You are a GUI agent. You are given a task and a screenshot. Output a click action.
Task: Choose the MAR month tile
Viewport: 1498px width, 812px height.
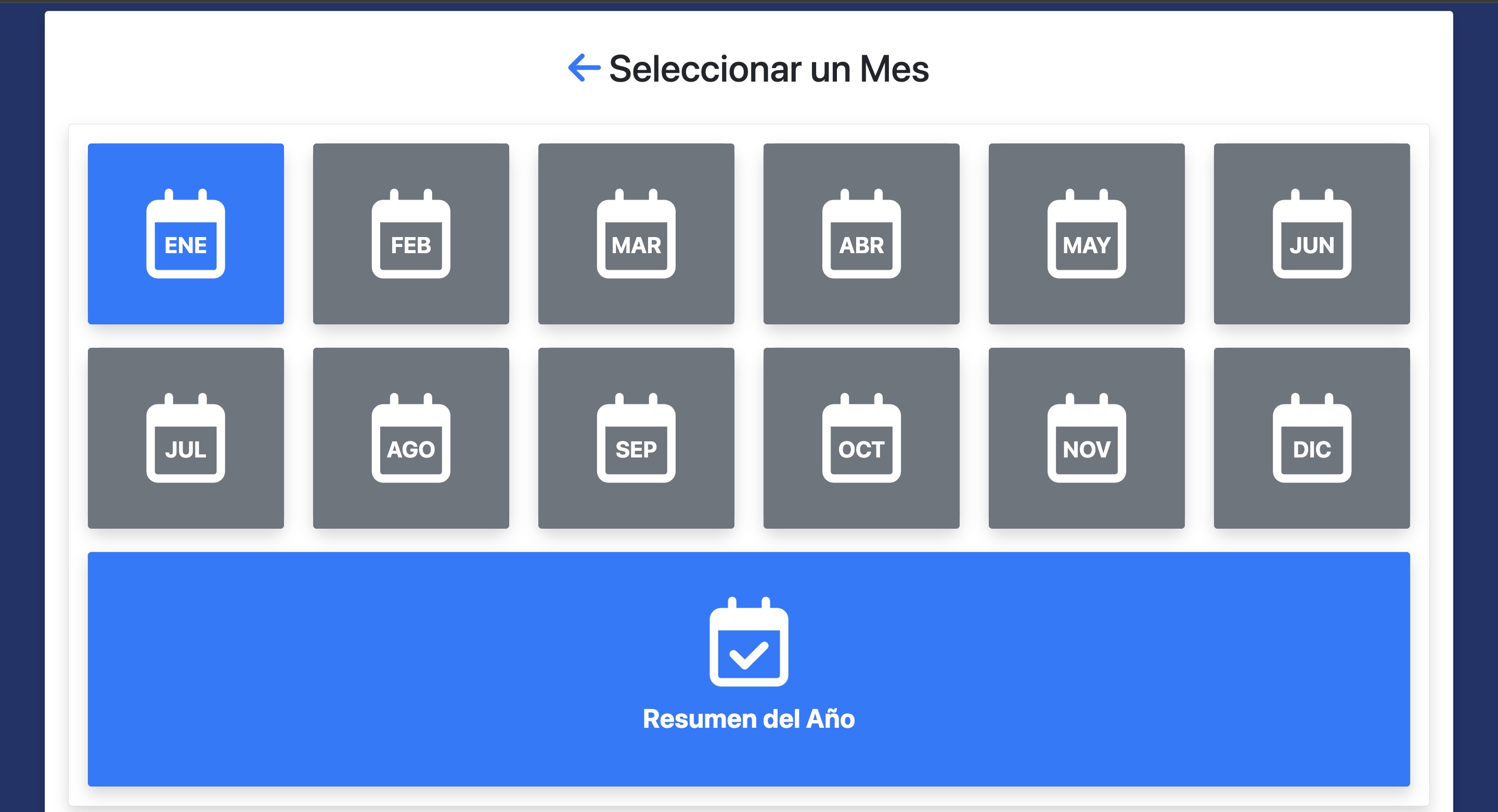coord(636,233)
